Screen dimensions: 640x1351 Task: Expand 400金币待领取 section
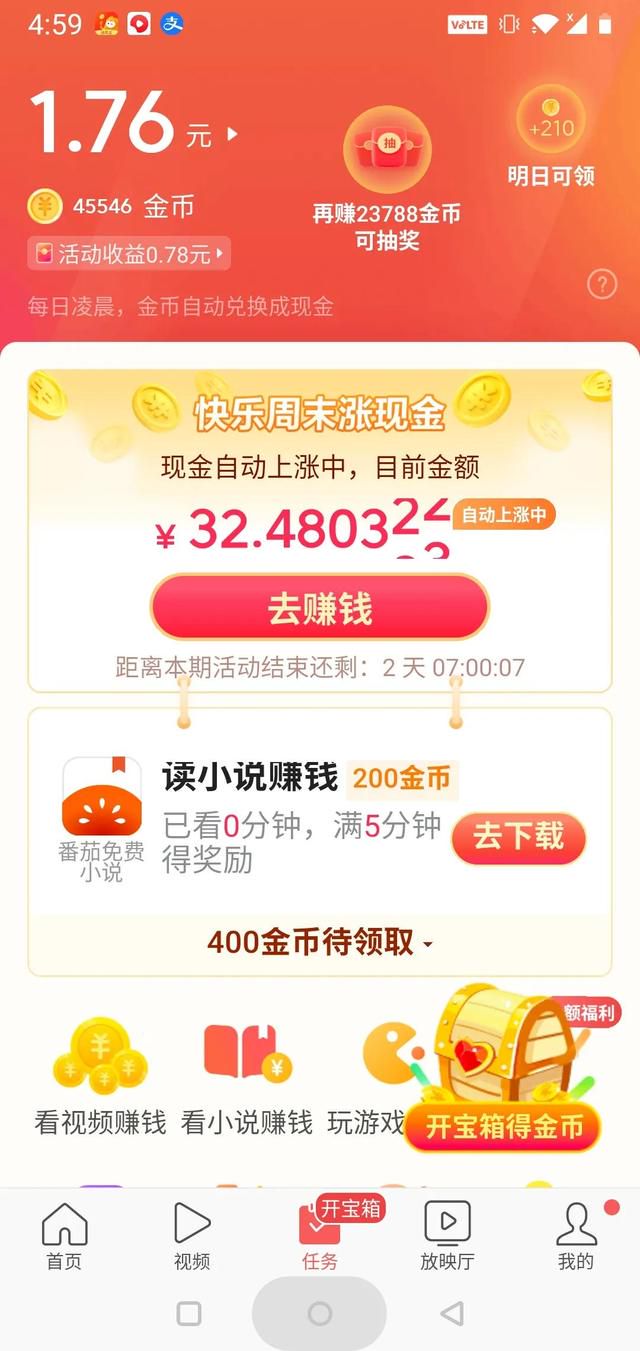(x=320, y=942)
